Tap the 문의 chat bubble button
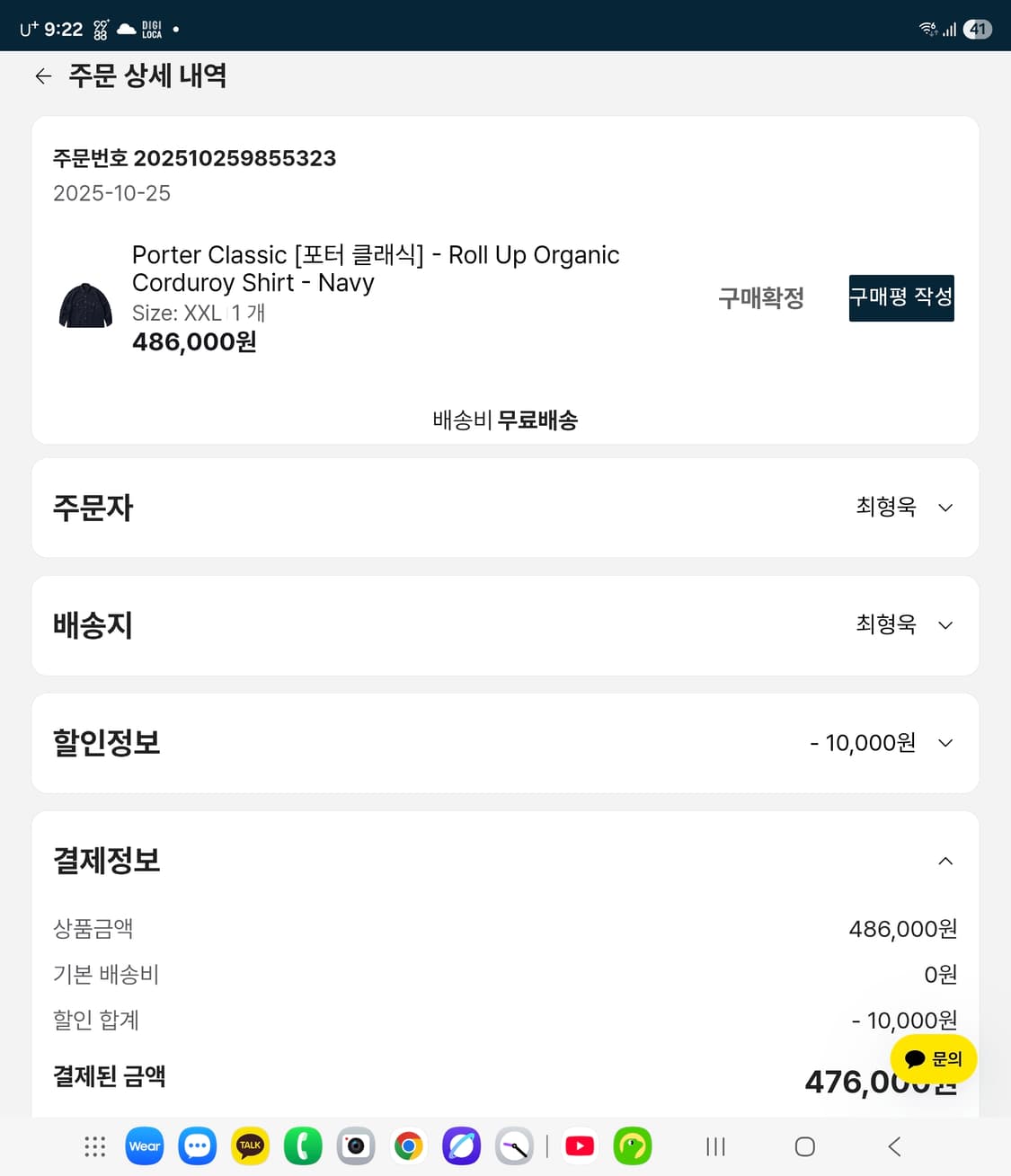The width and height of the screenshot is (1011, 1176). (933, 1058)
